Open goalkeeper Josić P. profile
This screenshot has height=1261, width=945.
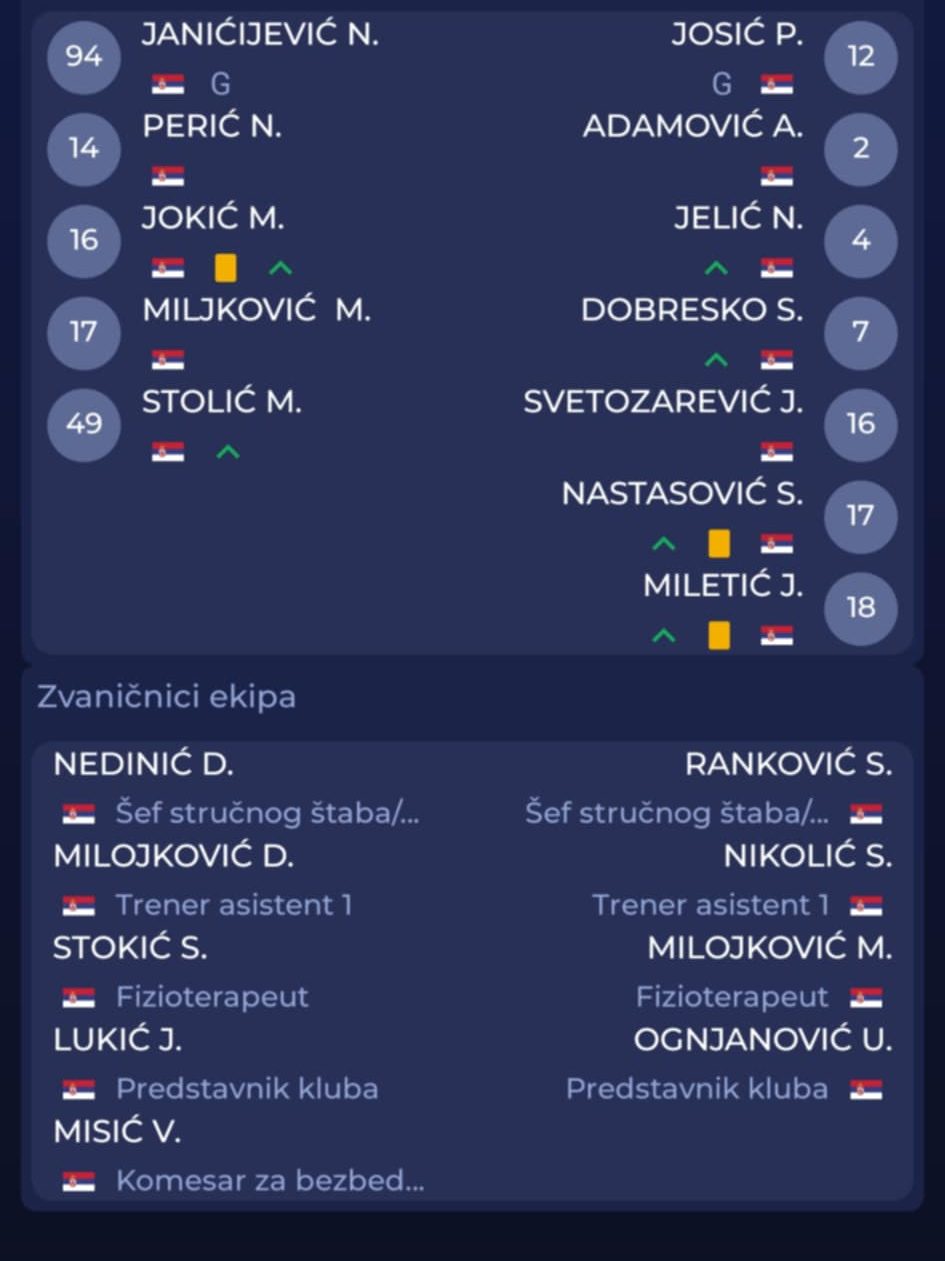737,36
